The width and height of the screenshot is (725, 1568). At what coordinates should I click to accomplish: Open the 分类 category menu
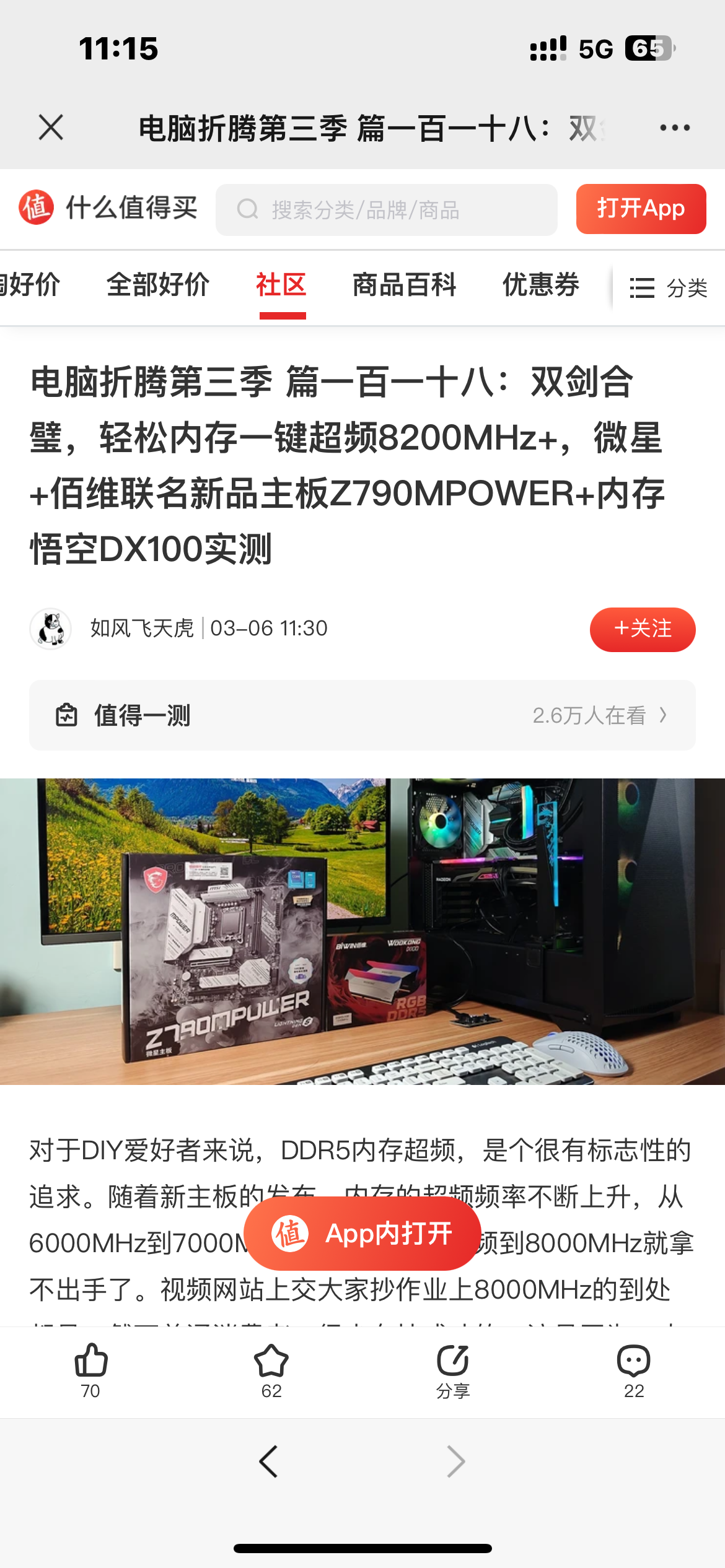(668, 288)
